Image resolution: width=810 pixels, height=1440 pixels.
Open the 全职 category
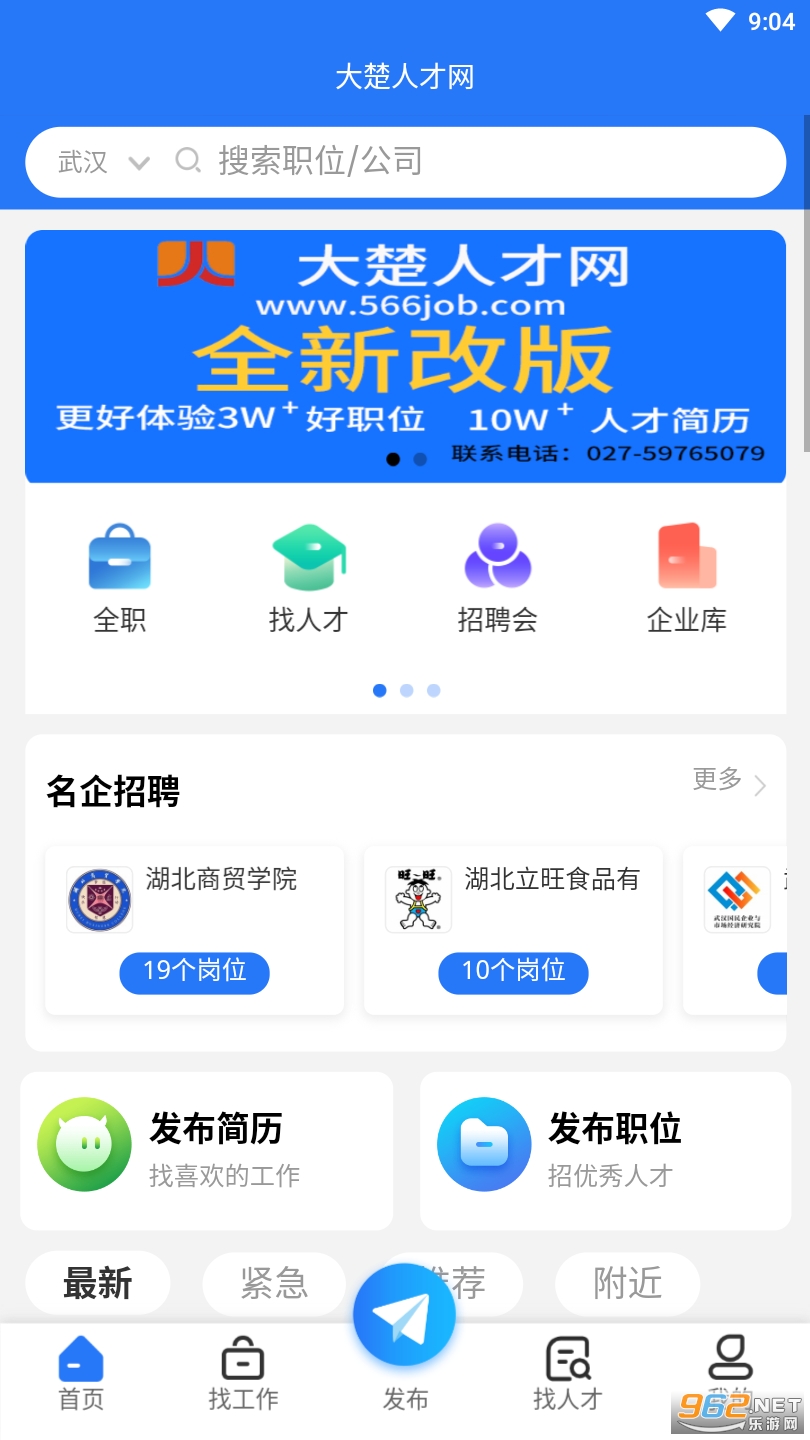point(120,578)
